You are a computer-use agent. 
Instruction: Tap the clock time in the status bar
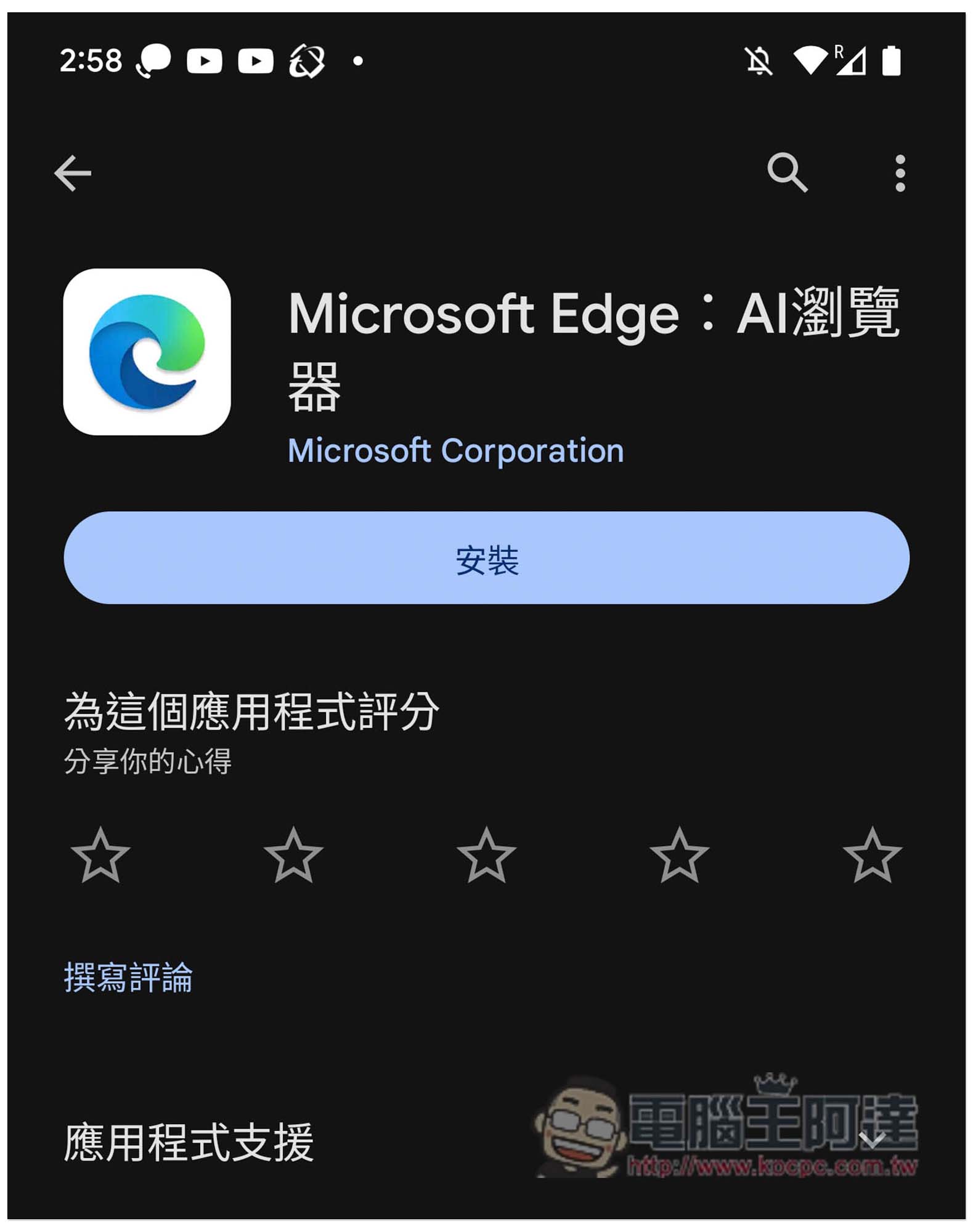point(90,59)
